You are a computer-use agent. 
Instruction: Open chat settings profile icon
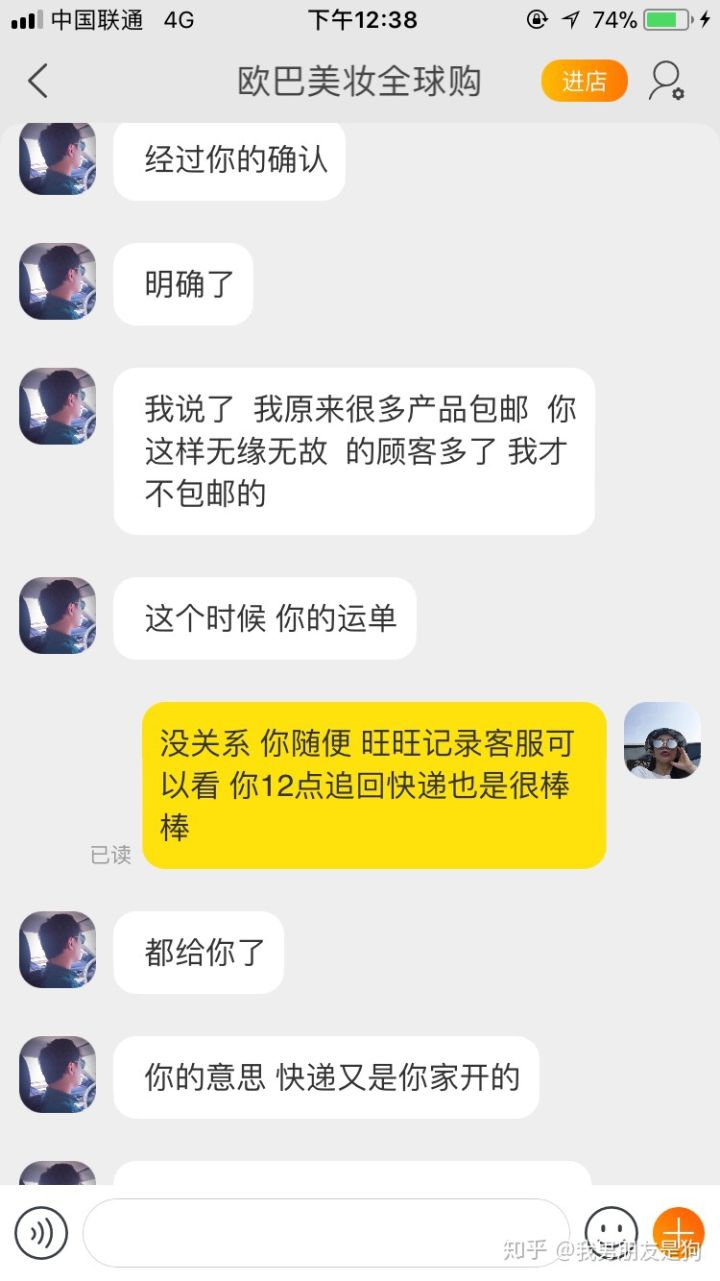(x=666, y=81)
